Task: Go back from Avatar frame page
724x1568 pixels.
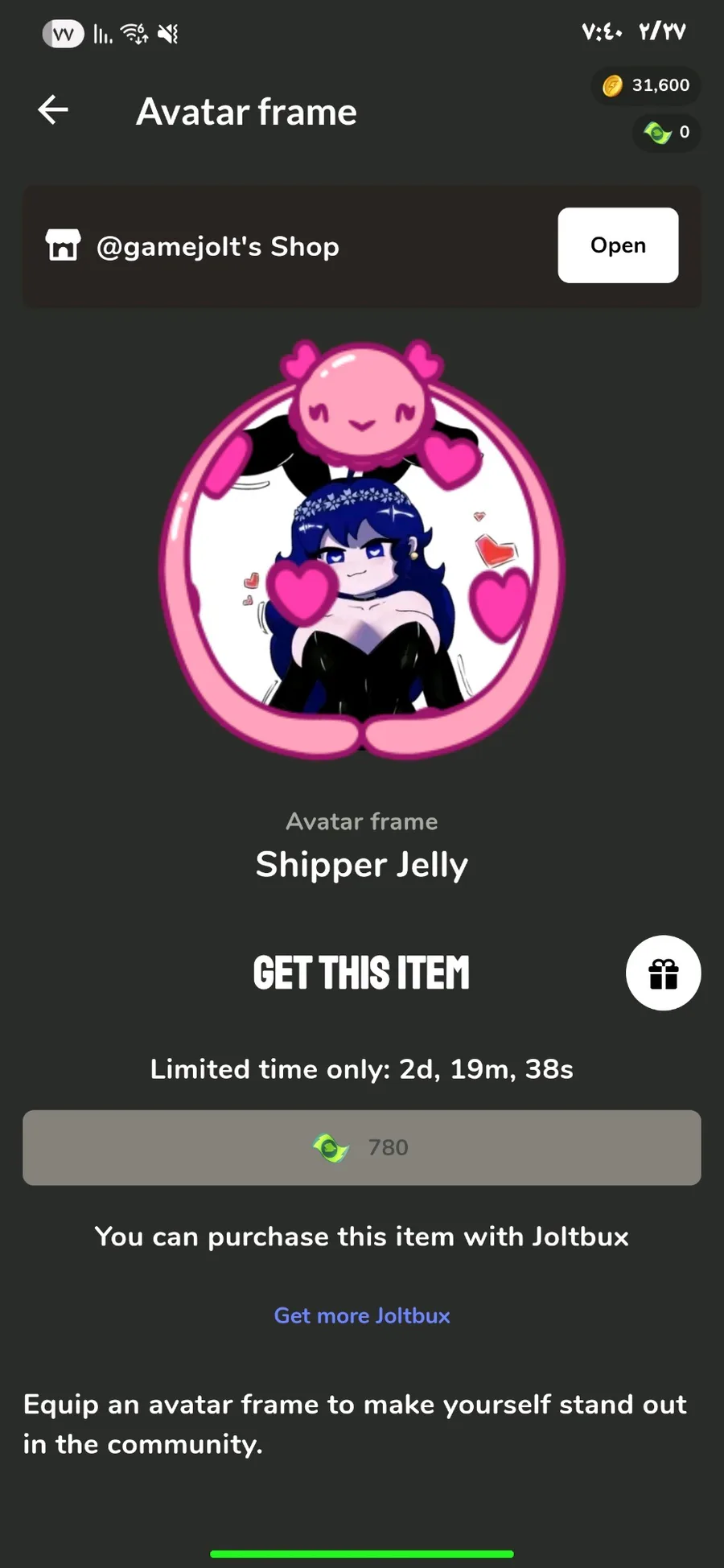Action: point(53,110)
